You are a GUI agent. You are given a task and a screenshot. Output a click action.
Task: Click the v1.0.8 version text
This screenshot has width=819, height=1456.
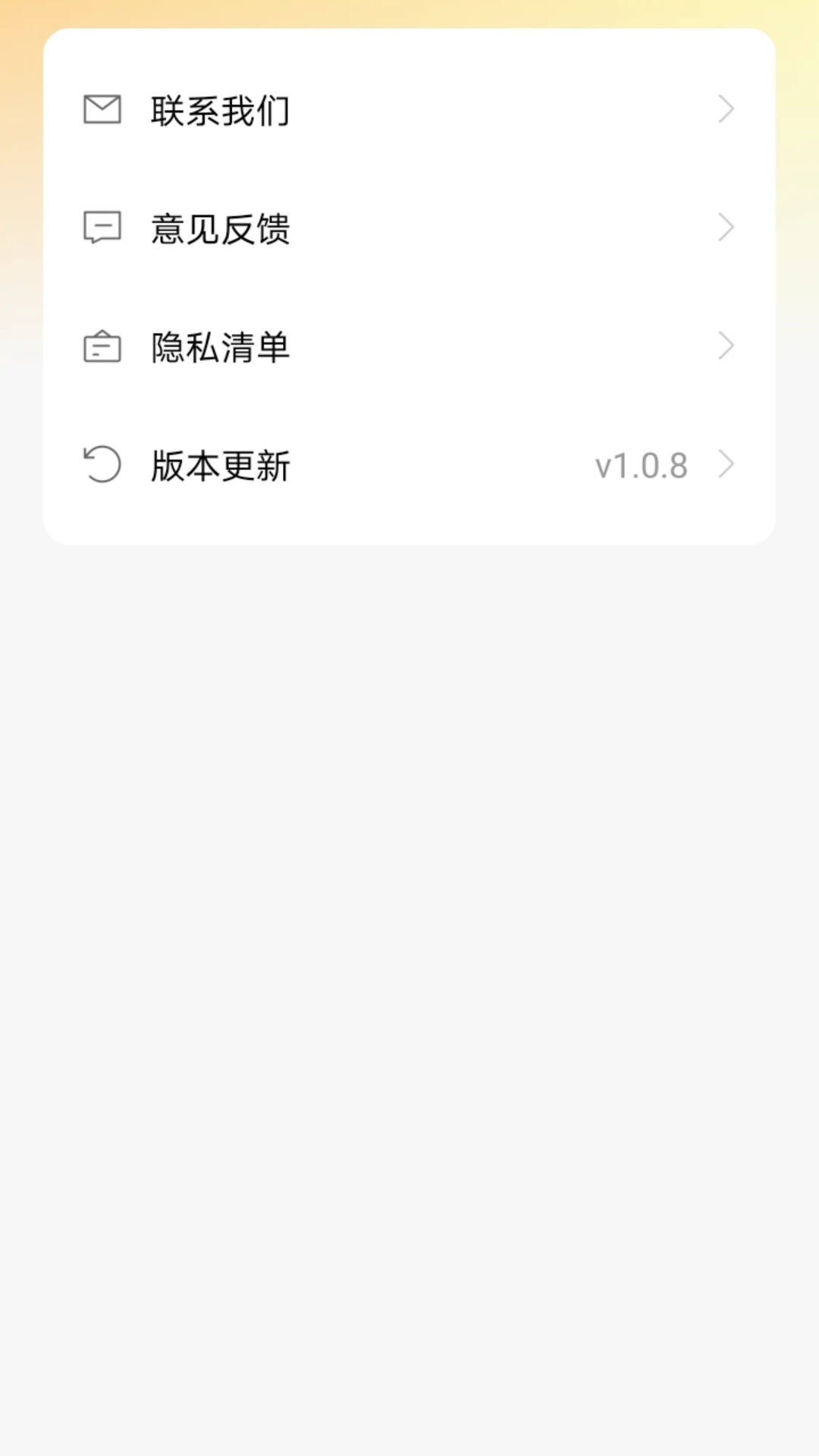pos(642,466)
